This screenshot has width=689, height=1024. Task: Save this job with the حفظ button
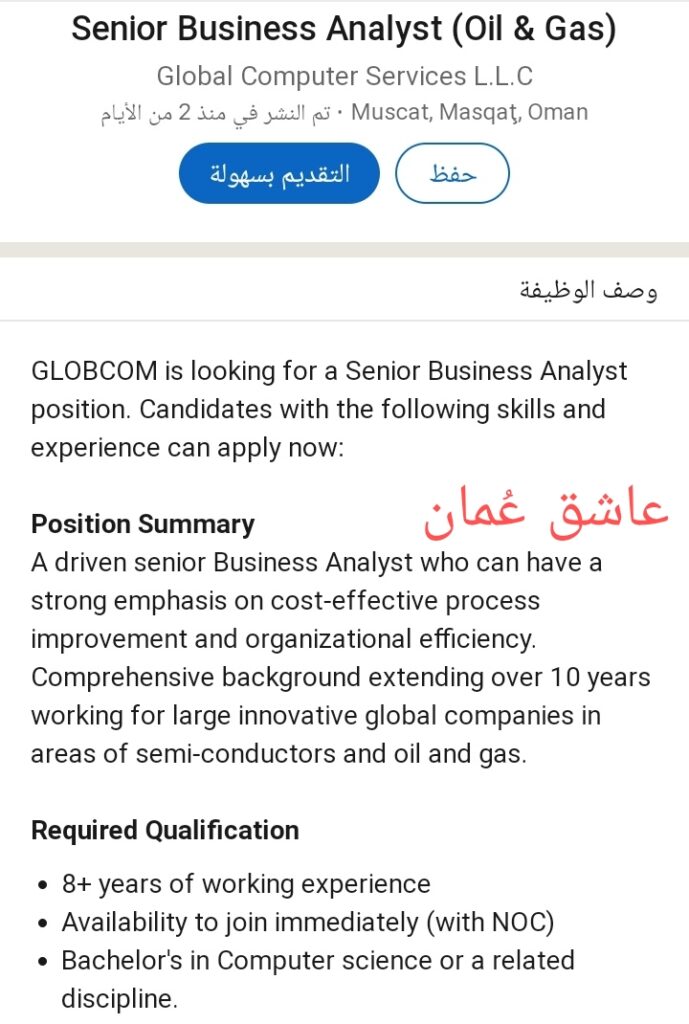coord(453,174)
